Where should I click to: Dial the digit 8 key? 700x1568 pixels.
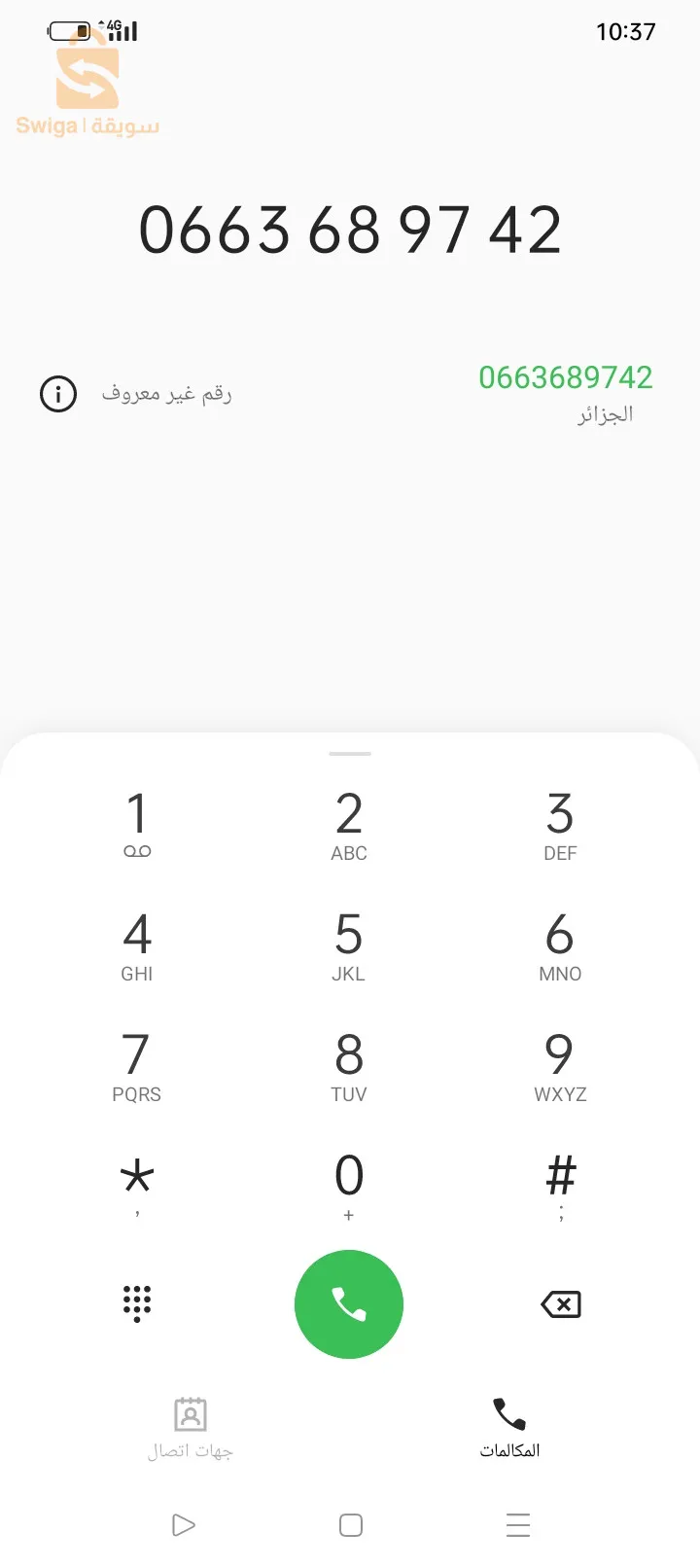coord(349,1066)
